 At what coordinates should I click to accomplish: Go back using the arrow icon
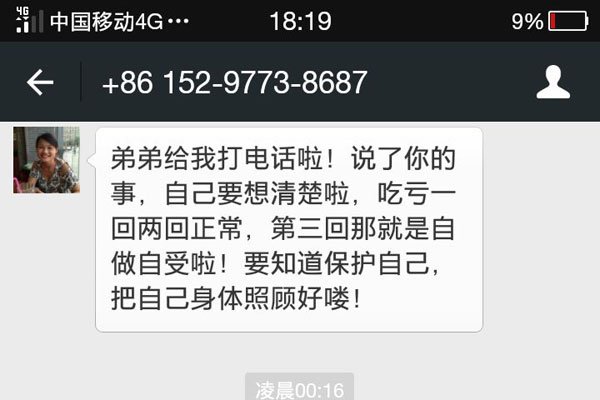click(x=40, y=83)
